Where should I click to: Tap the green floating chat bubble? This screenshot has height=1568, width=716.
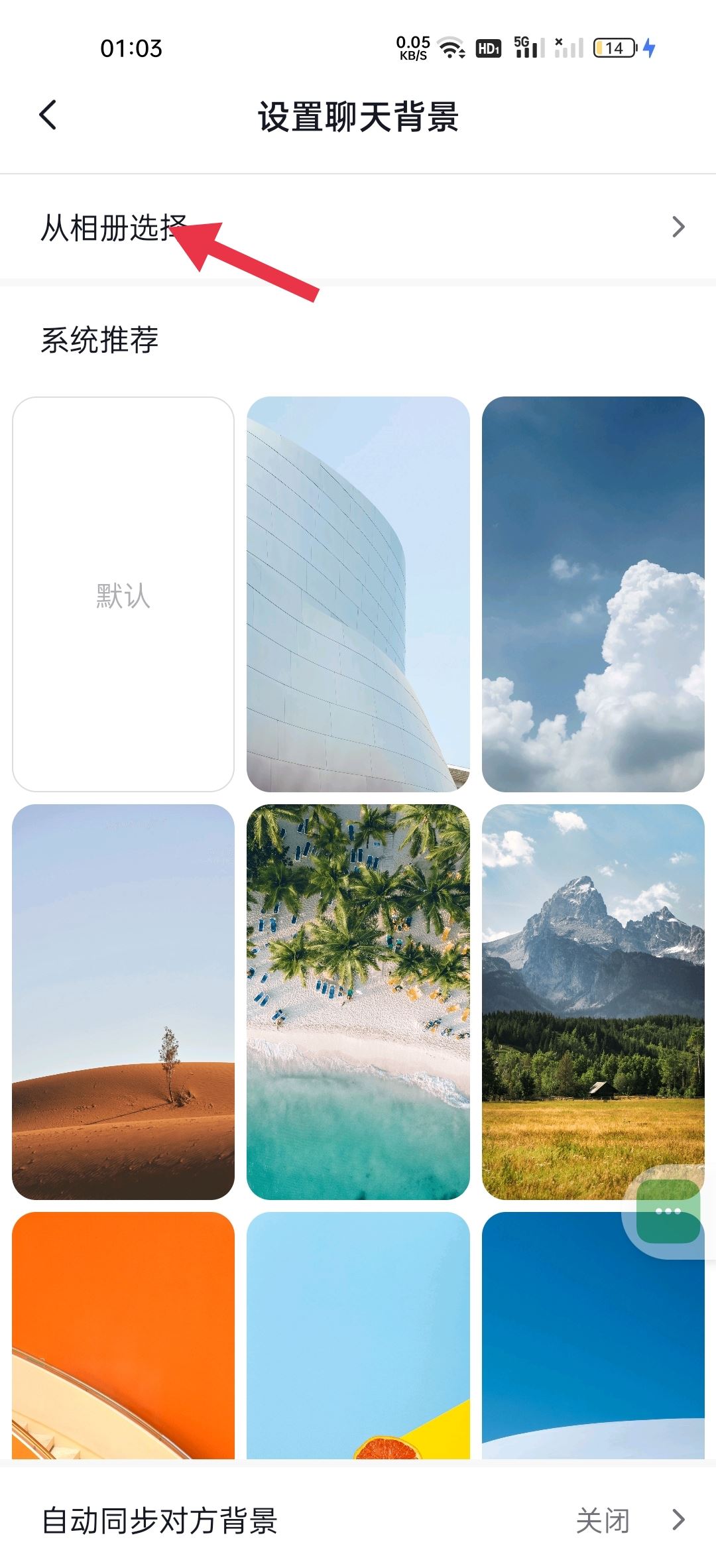coord(668,1211)
